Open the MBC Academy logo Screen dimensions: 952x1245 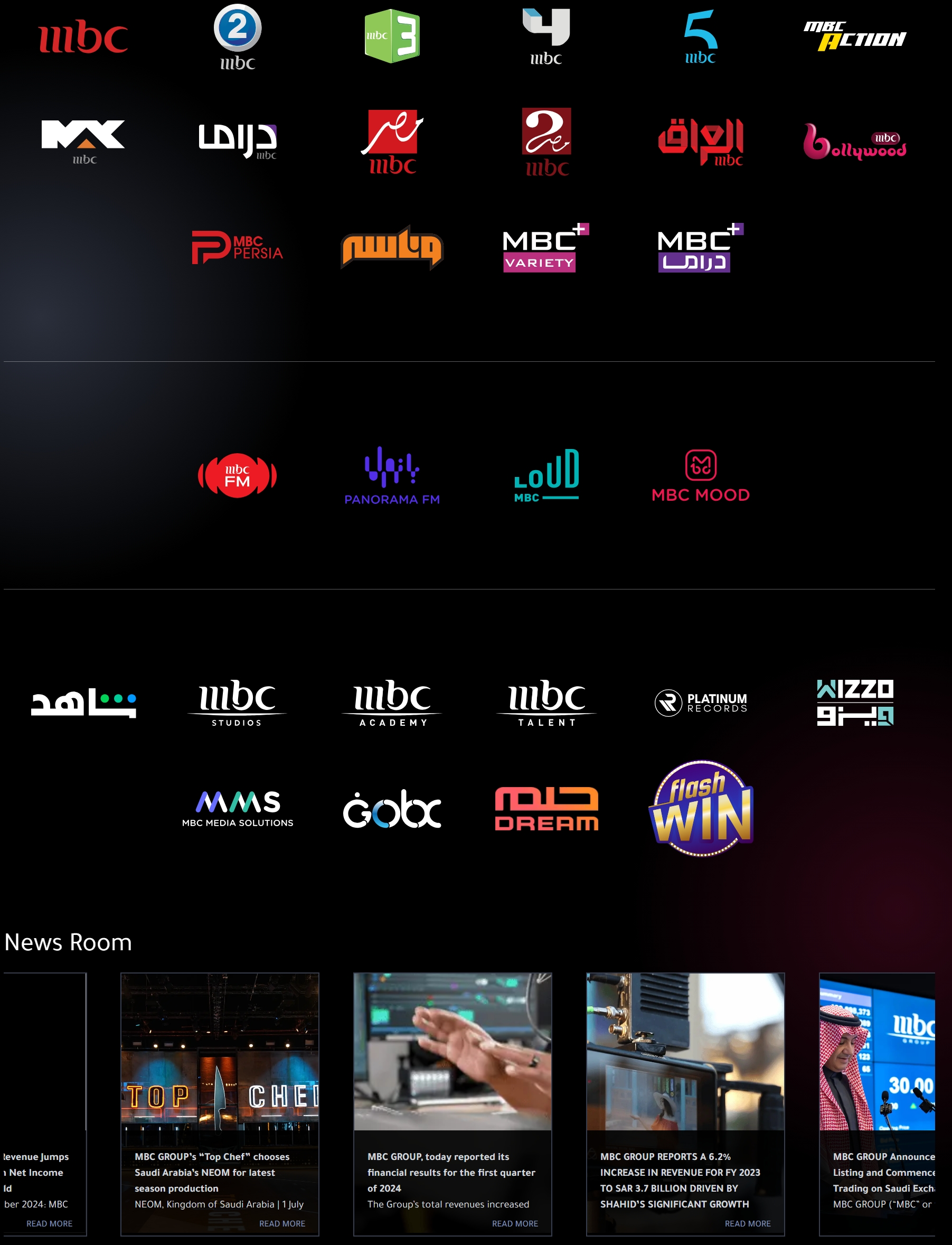point(392,703)
